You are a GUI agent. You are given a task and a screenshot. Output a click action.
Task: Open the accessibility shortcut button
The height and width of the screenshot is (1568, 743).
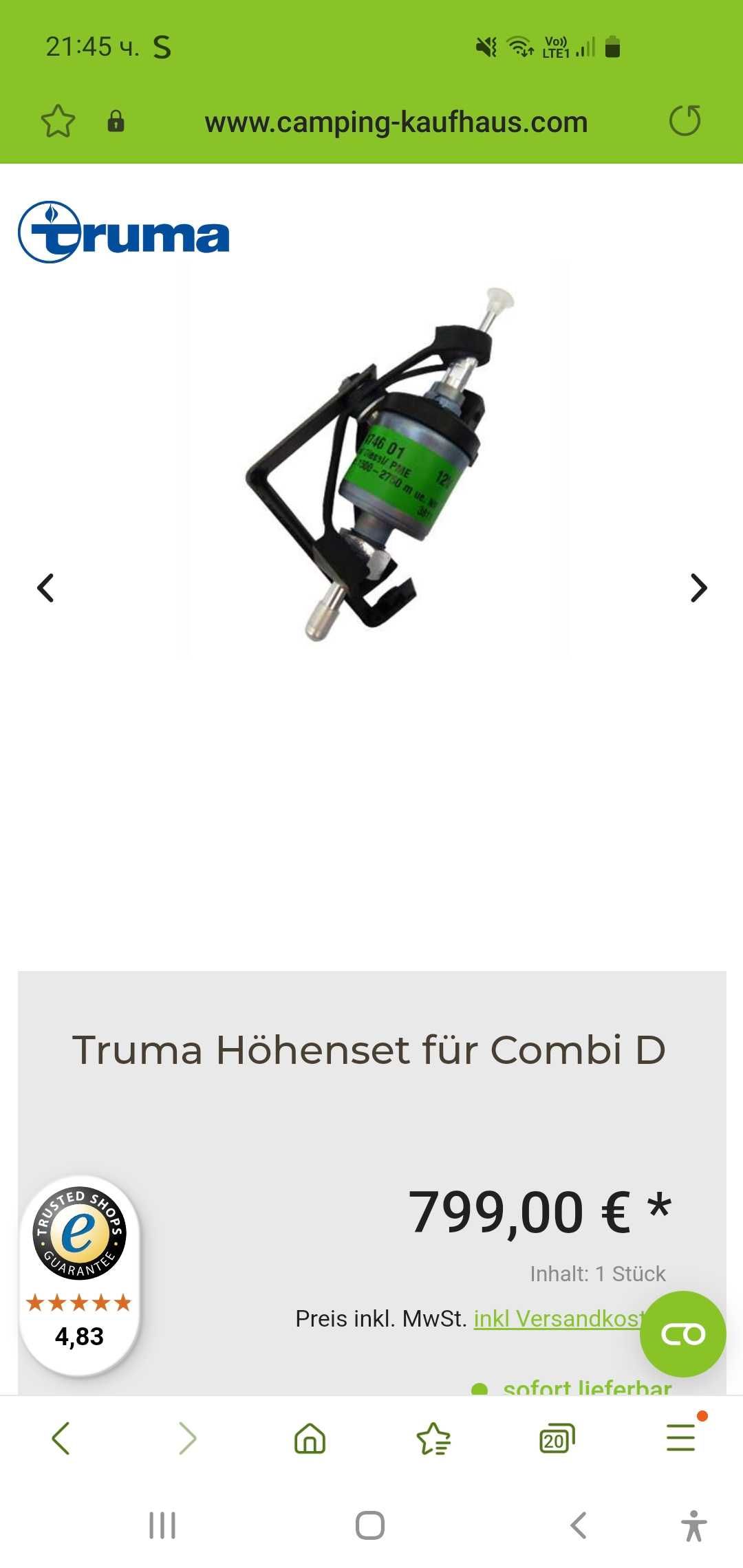pos(693,1525)
